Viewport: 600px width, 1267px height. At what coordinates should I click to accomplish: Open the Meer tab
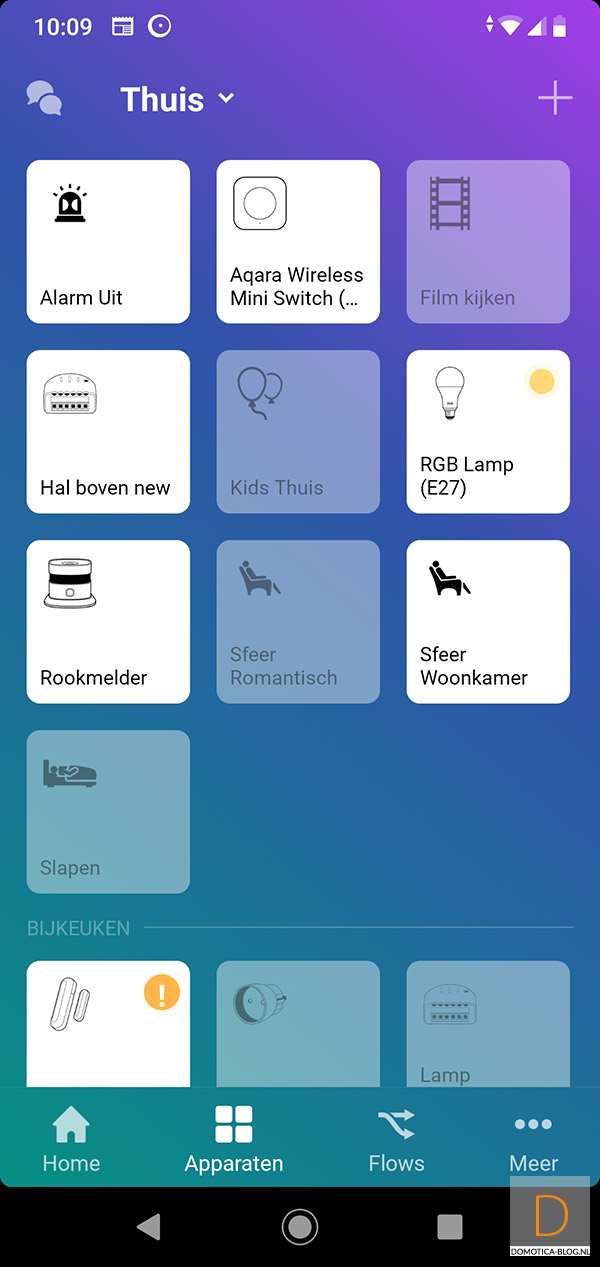coord(533,1140)
